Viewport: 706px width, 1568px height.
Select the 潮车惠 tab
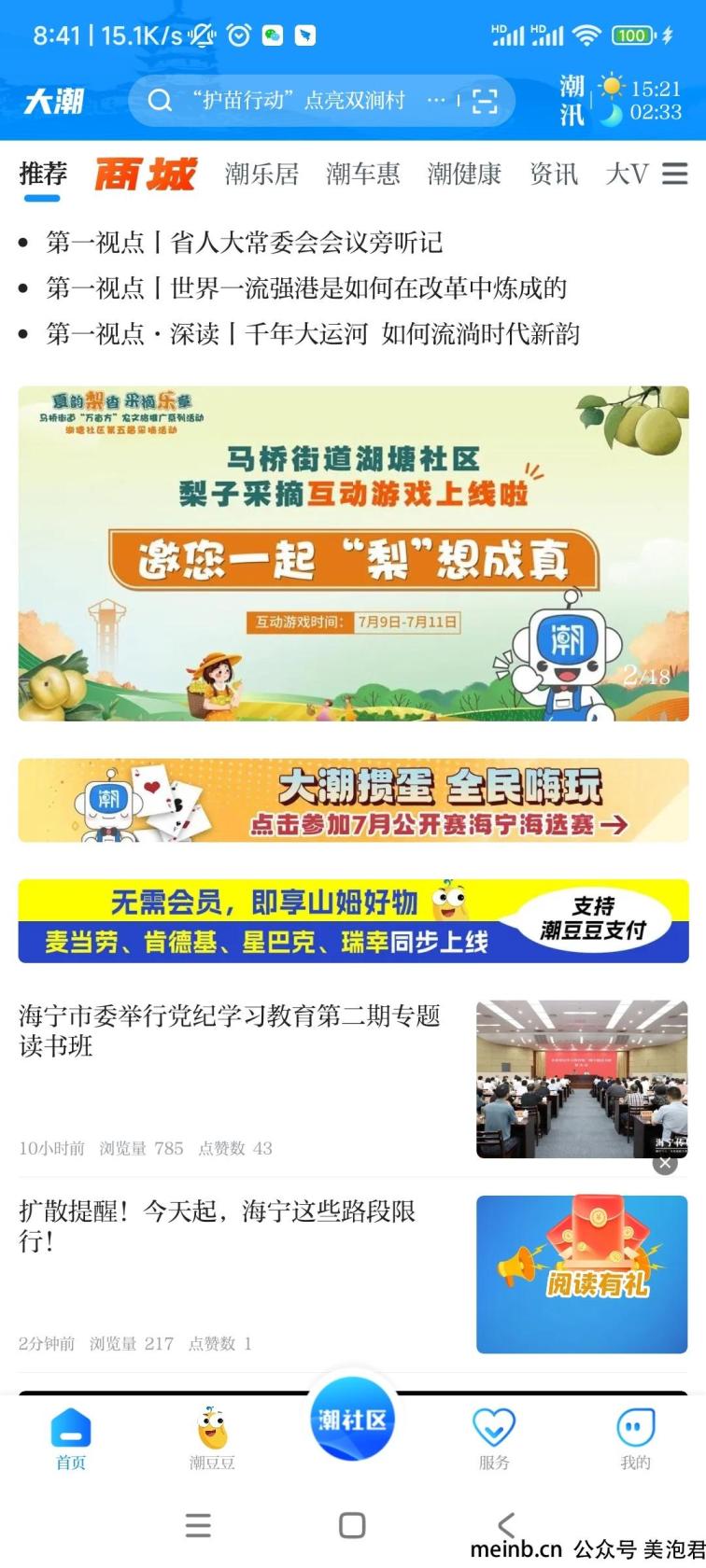pyautogui.click(x=362, y=175)
